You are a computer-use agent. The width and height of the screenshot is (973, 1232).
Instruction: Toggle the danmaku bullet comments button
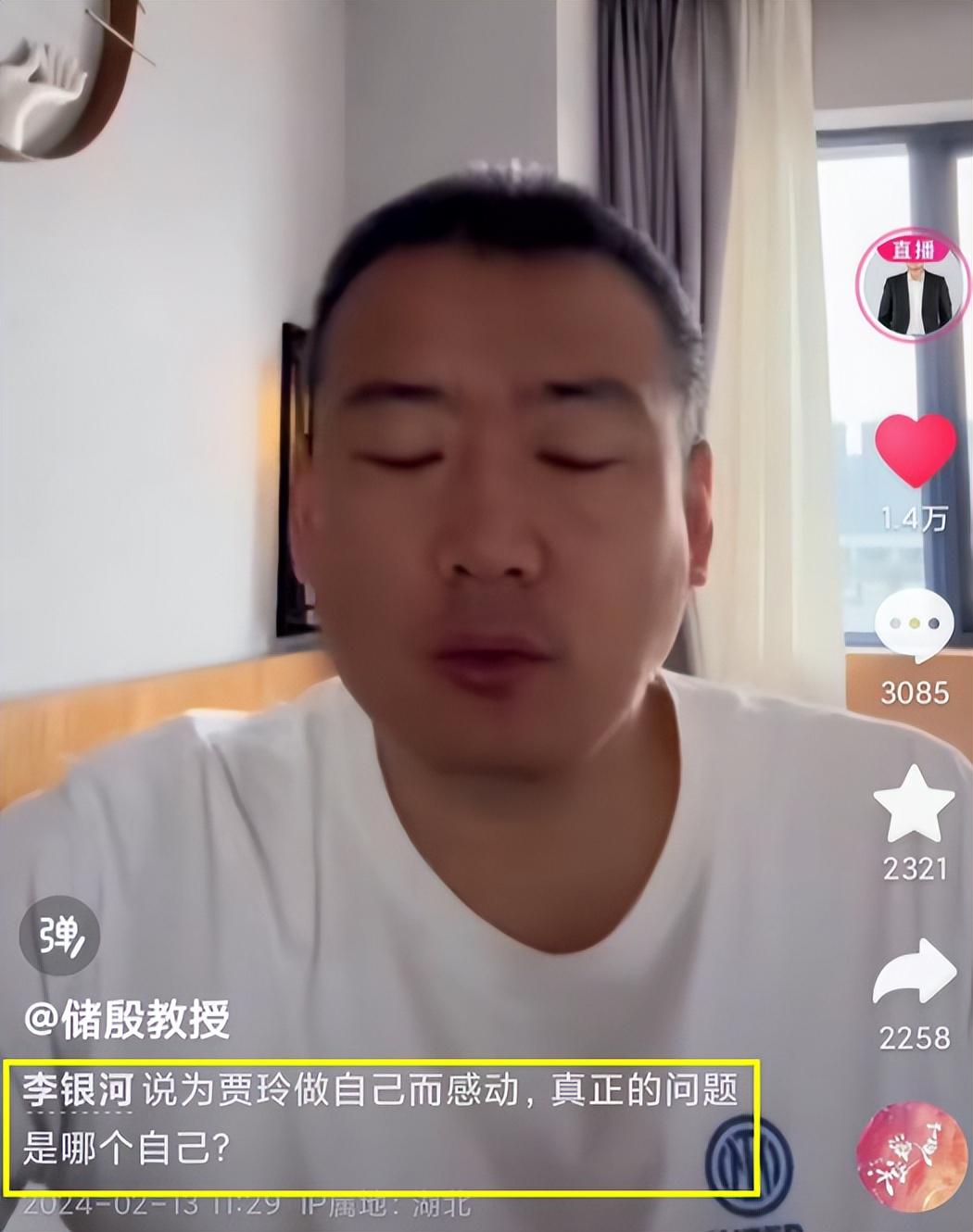coord(60,938)
